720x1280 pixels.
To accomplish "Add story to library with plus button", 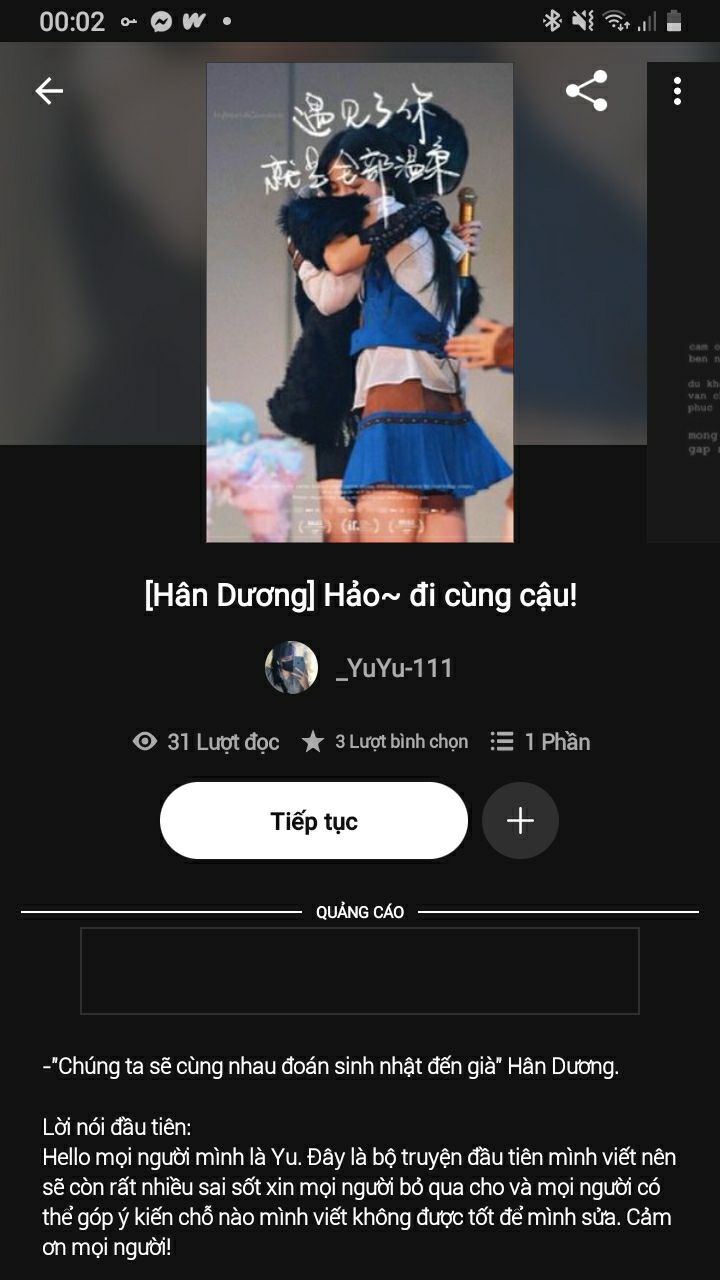I will (520, 821).
